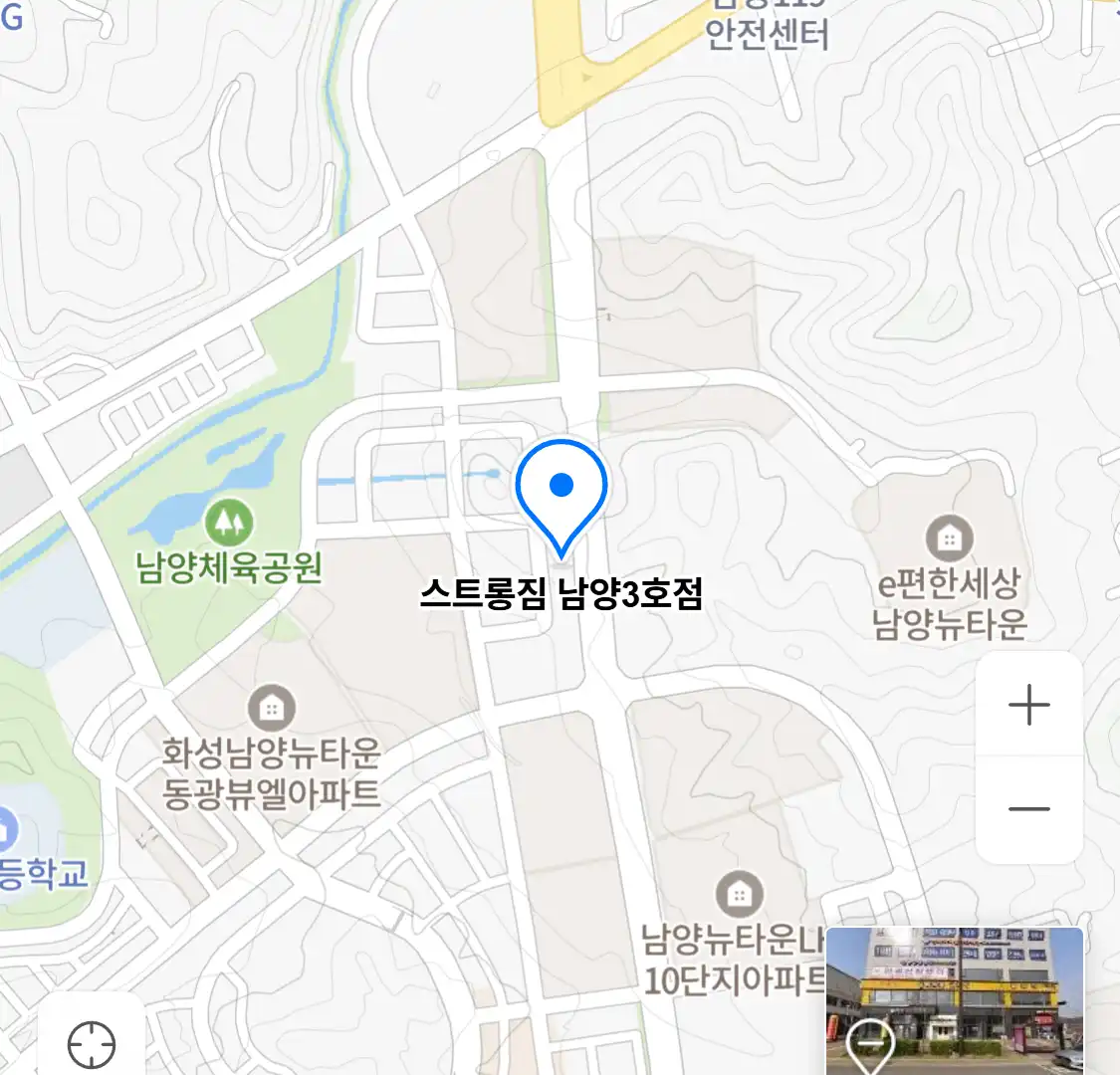Open 남양뉴타운 10단지아파트 marker

739,894
